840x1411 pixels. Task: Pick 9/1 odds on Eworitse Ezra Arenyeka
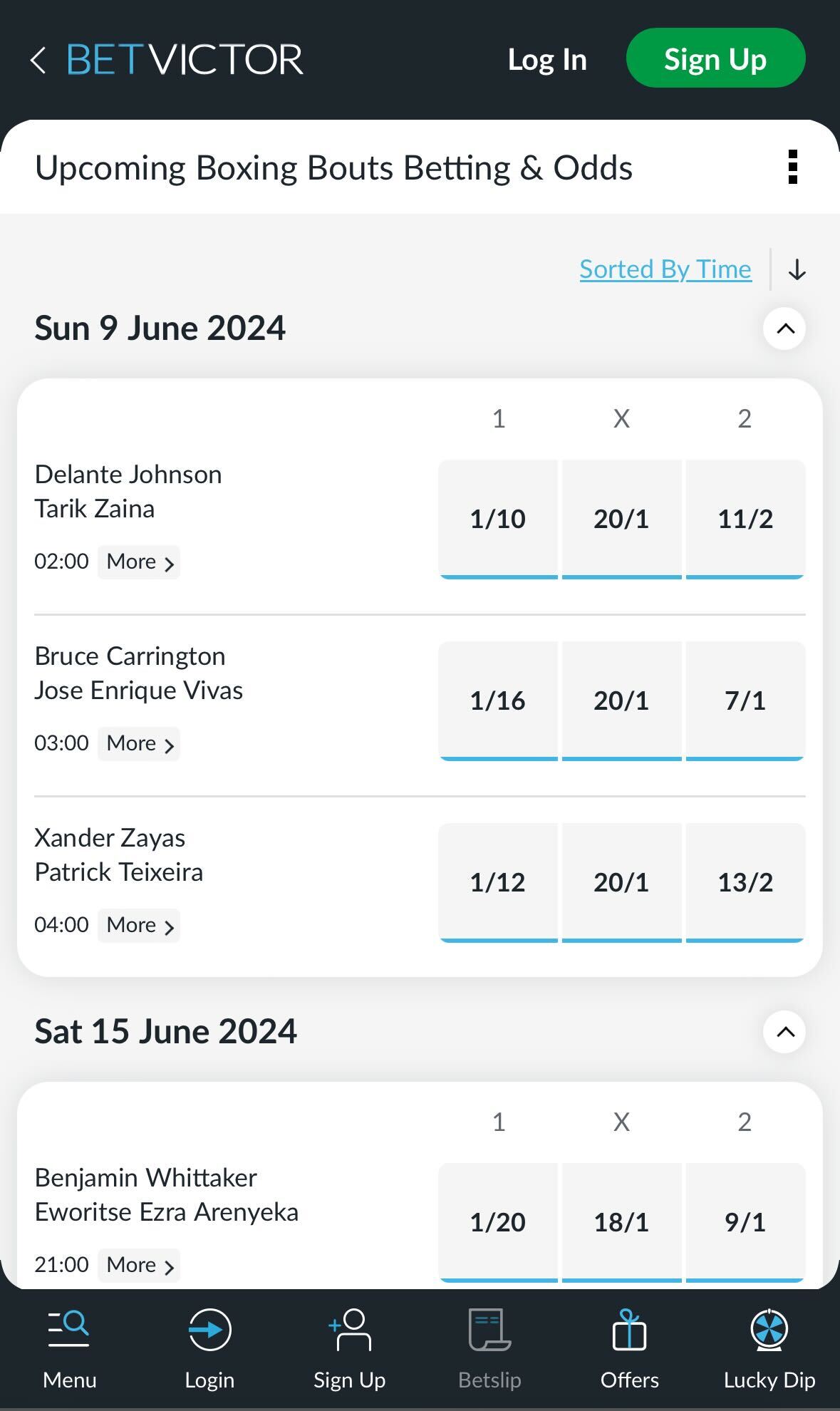tap(745, 1222)
